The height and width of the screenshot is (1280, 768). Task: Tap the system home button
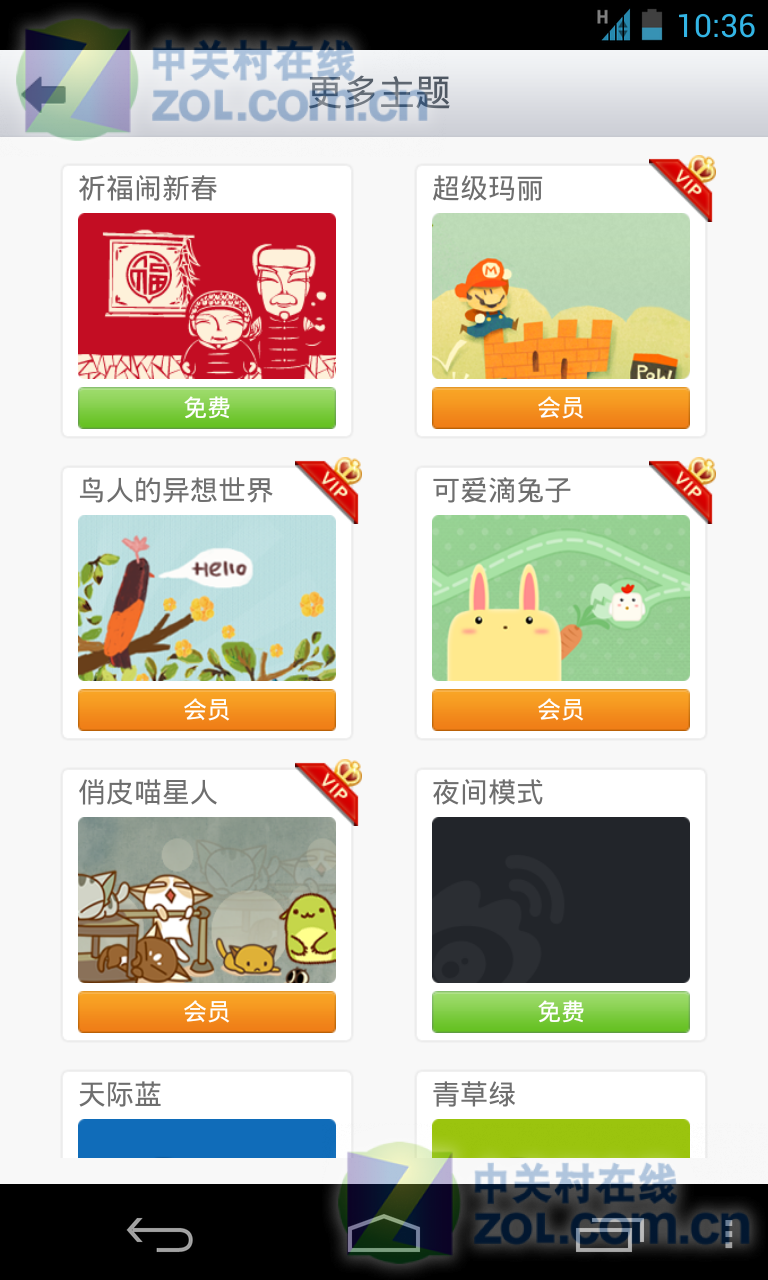point(384,1234)
